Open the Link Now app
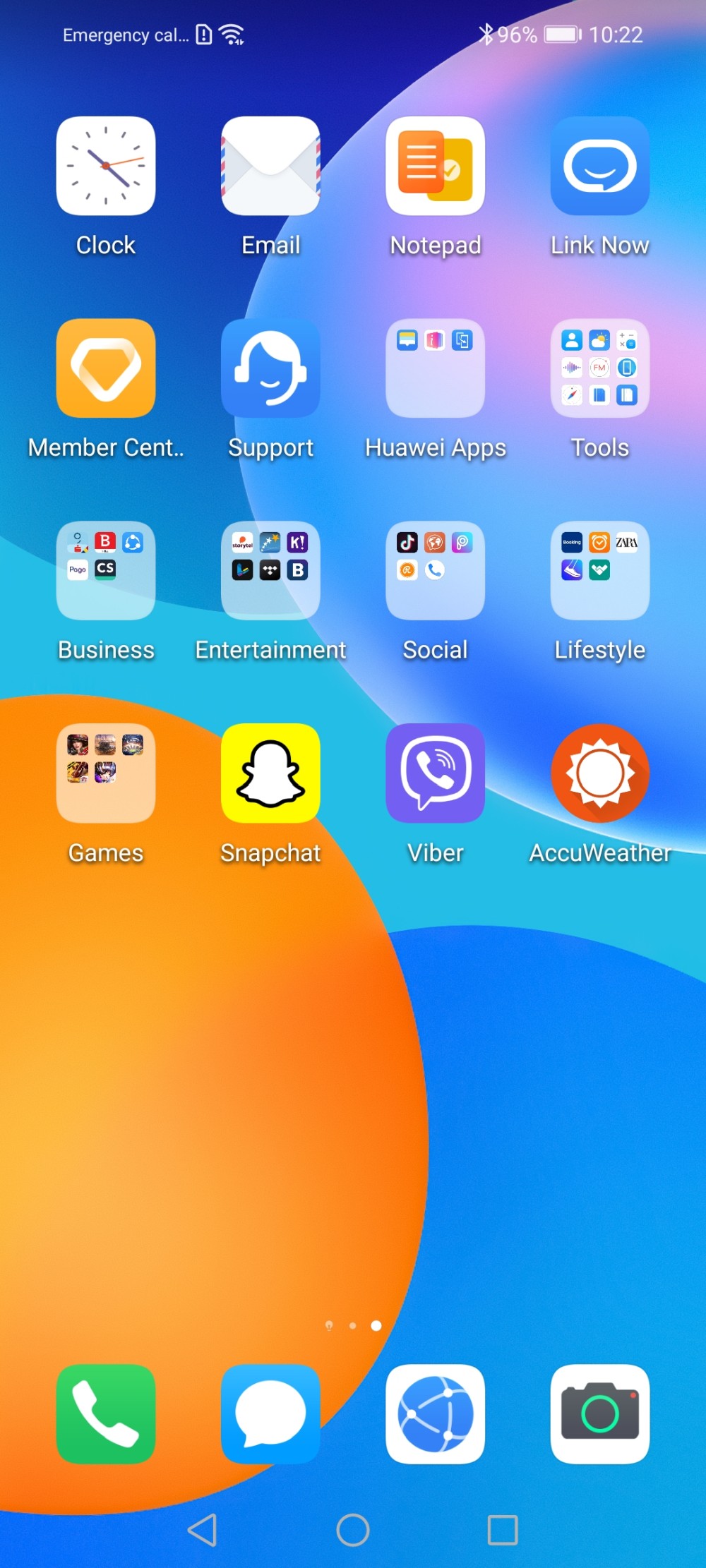 tap(599, 166)
